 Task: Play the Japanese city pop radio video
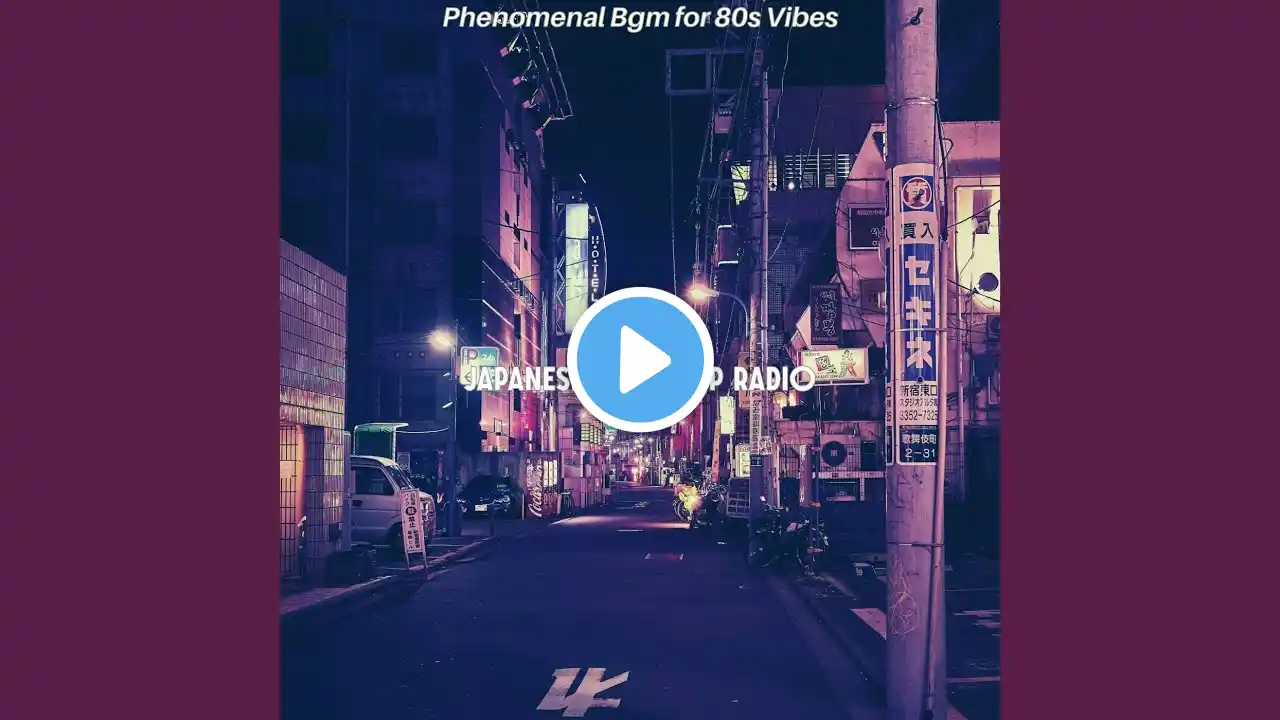[640, 360]
